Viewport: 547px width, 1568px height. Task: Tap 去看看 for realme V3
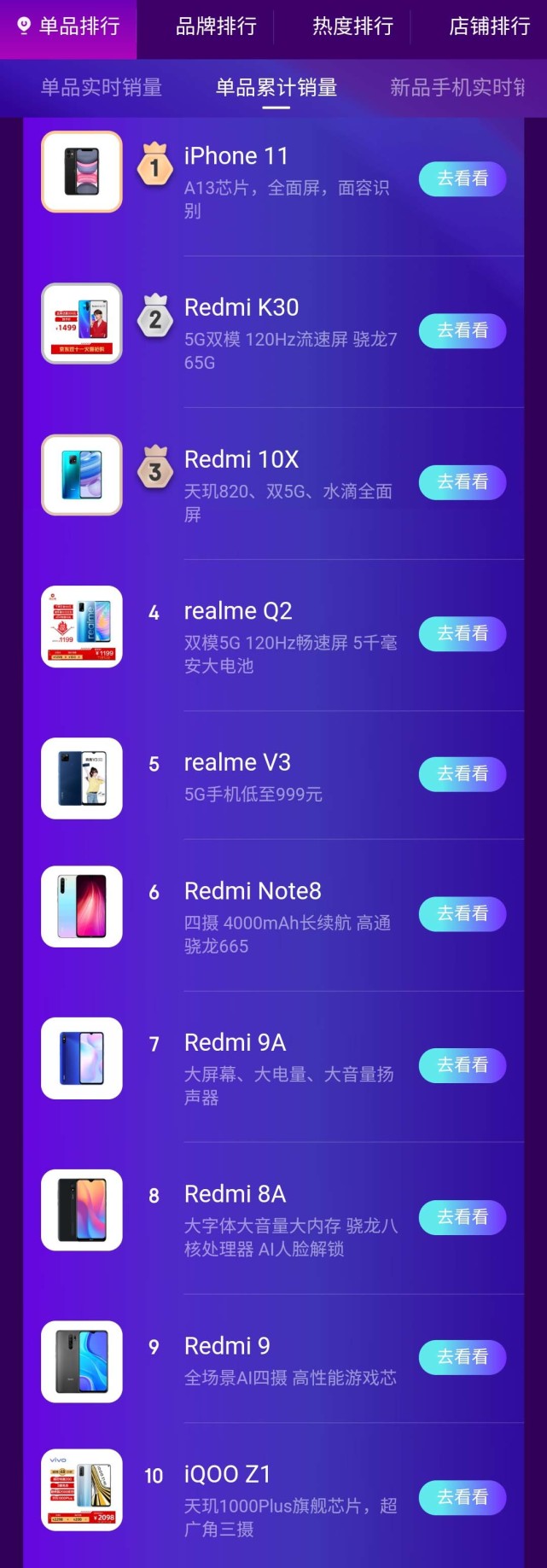(x=462, y=774)
